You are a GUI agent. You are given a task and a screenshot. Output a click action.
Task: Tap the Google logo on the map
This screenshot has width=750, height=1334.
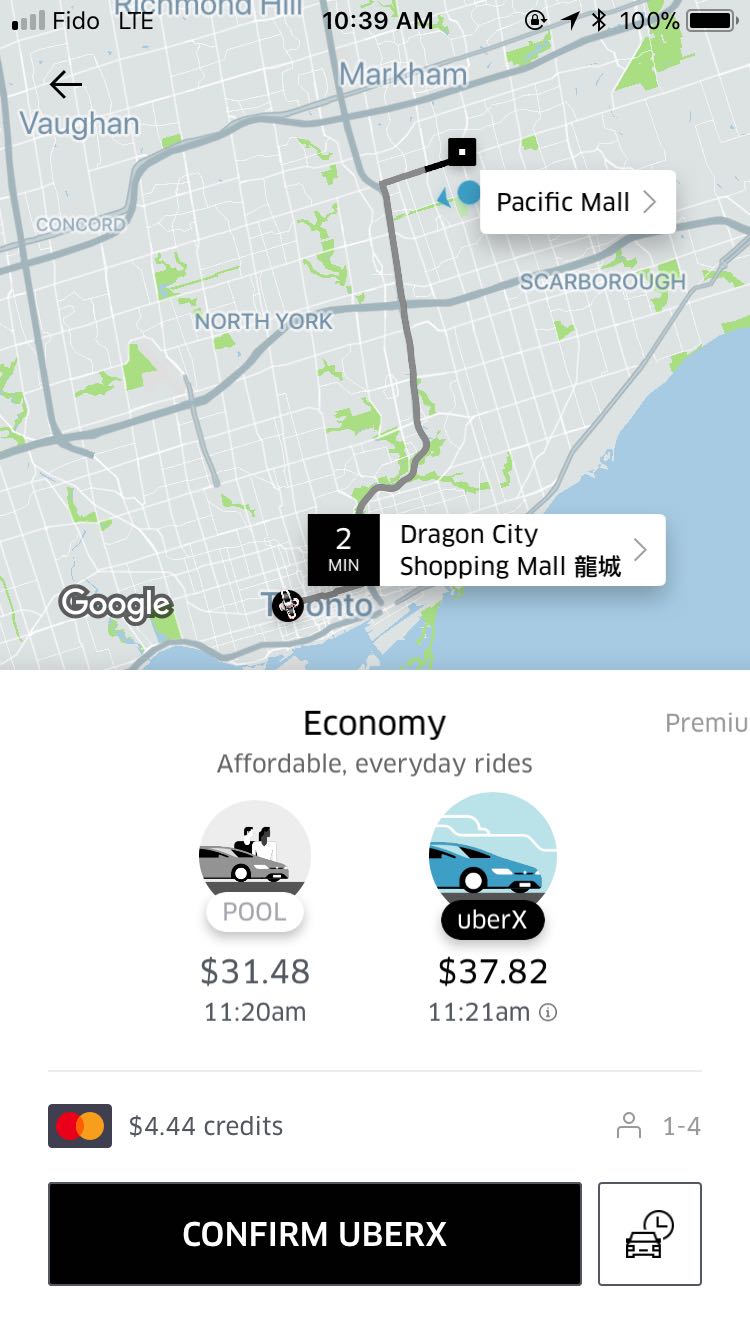tap(116, 603)
